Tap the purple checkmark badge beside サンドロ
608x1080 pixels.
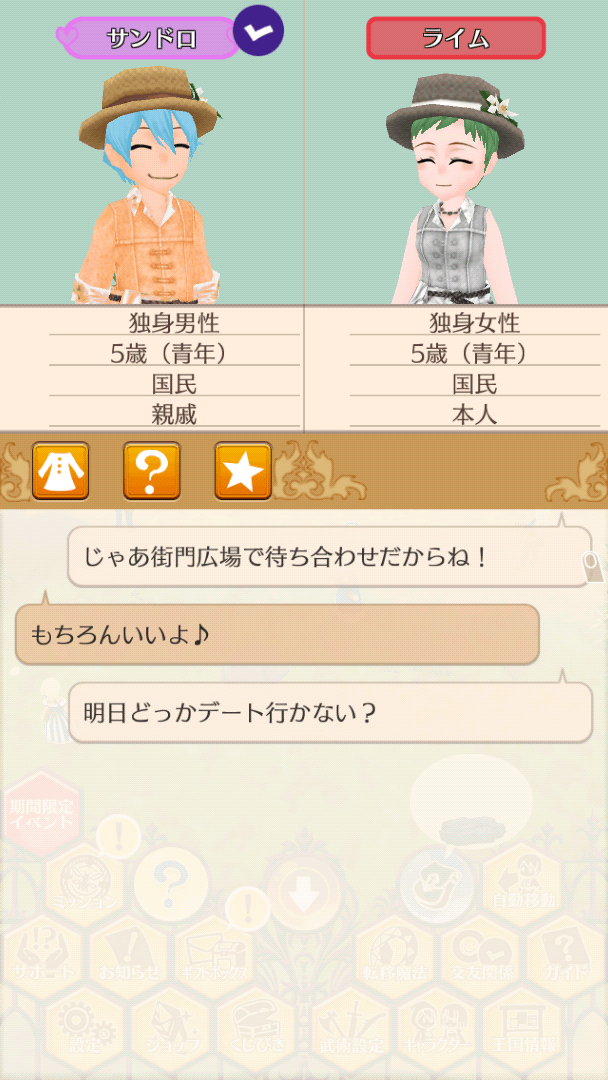258,30
